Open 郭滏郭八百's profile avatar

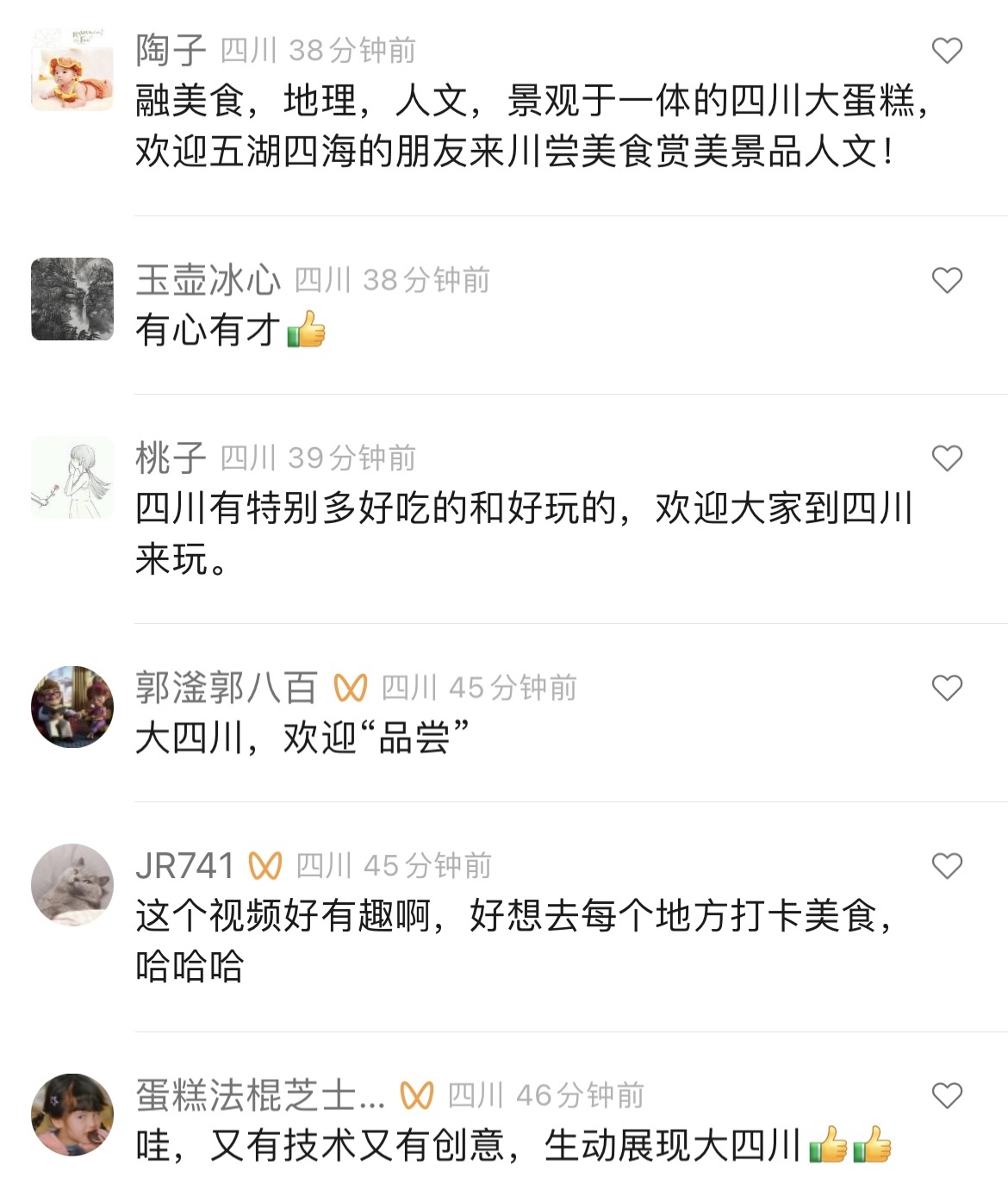pos(72,707)
